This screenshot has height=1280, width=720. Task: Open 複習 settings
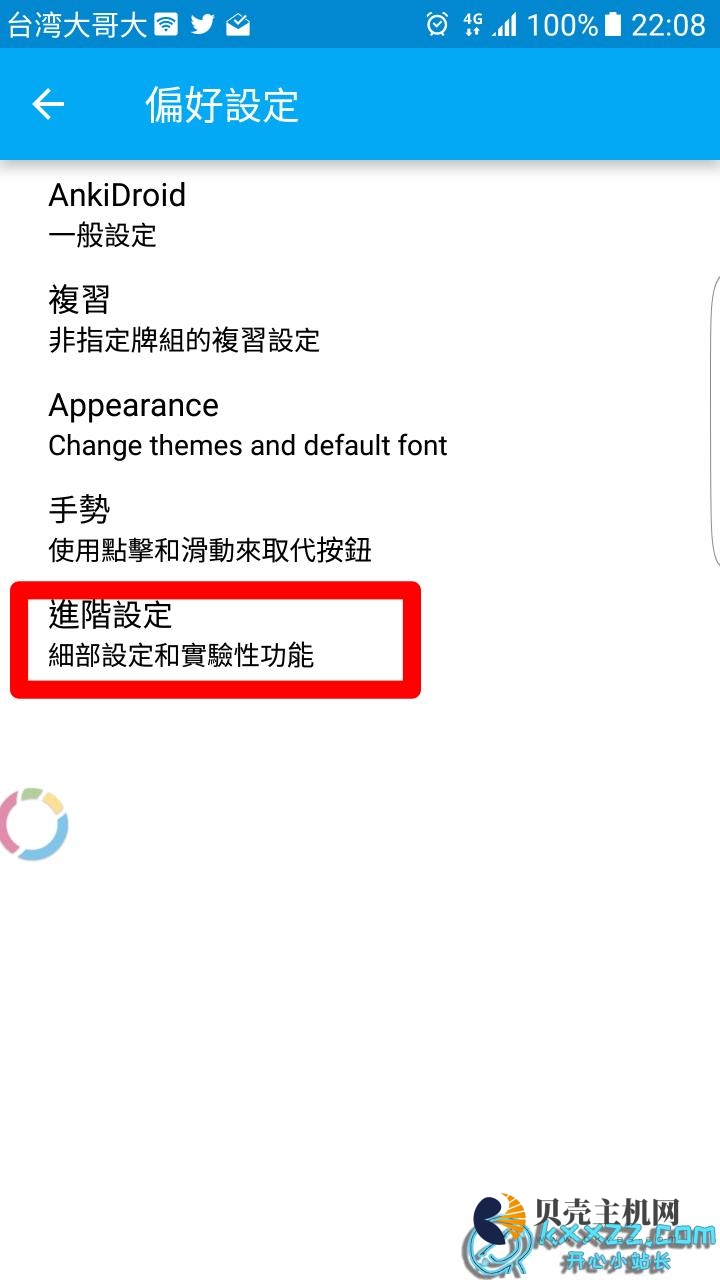(360, 319)
